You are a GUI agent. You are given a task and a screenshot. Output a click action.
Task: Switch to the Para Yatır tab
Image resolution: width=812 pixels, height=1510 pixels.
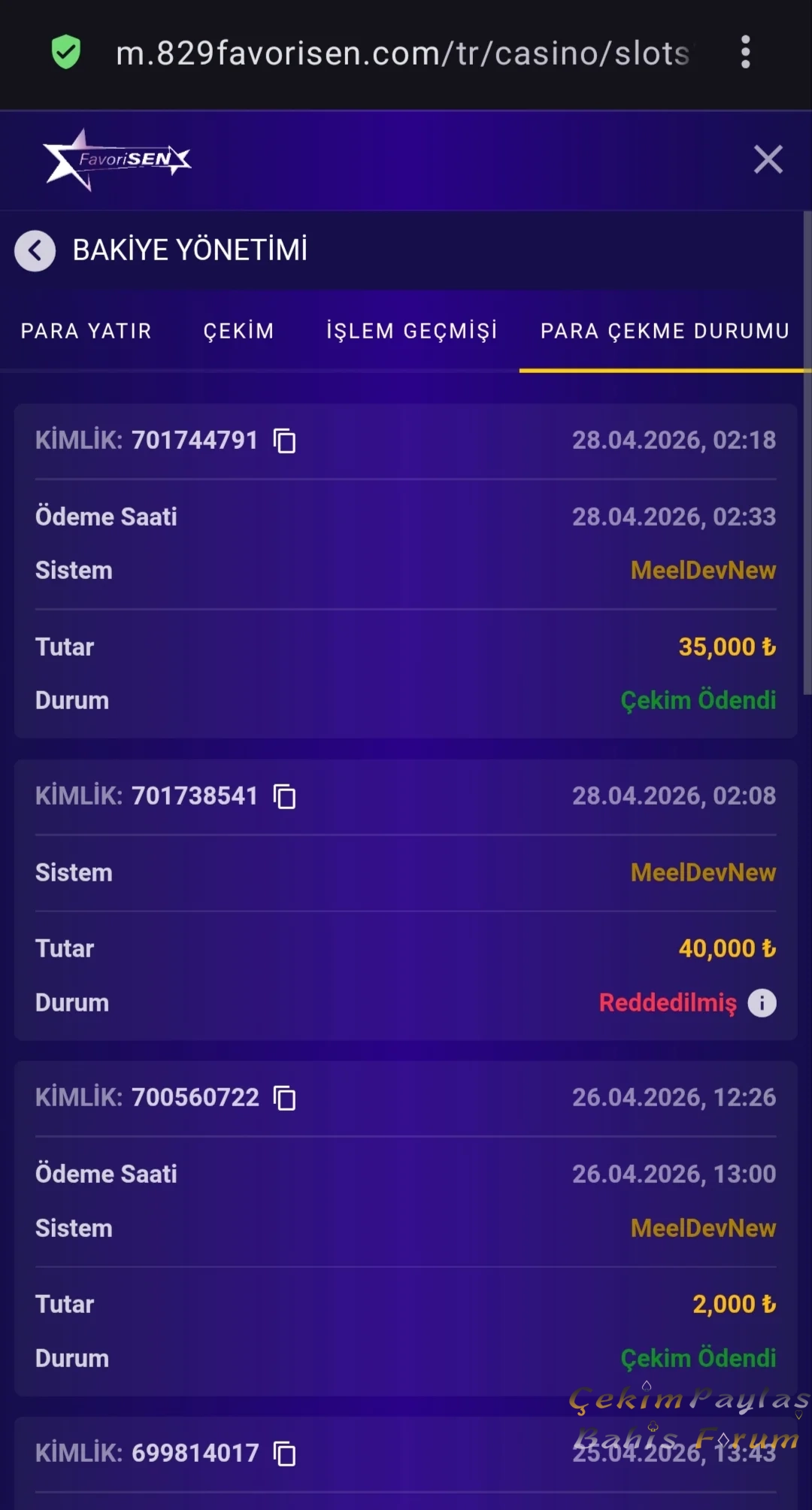tap(86, 331)
